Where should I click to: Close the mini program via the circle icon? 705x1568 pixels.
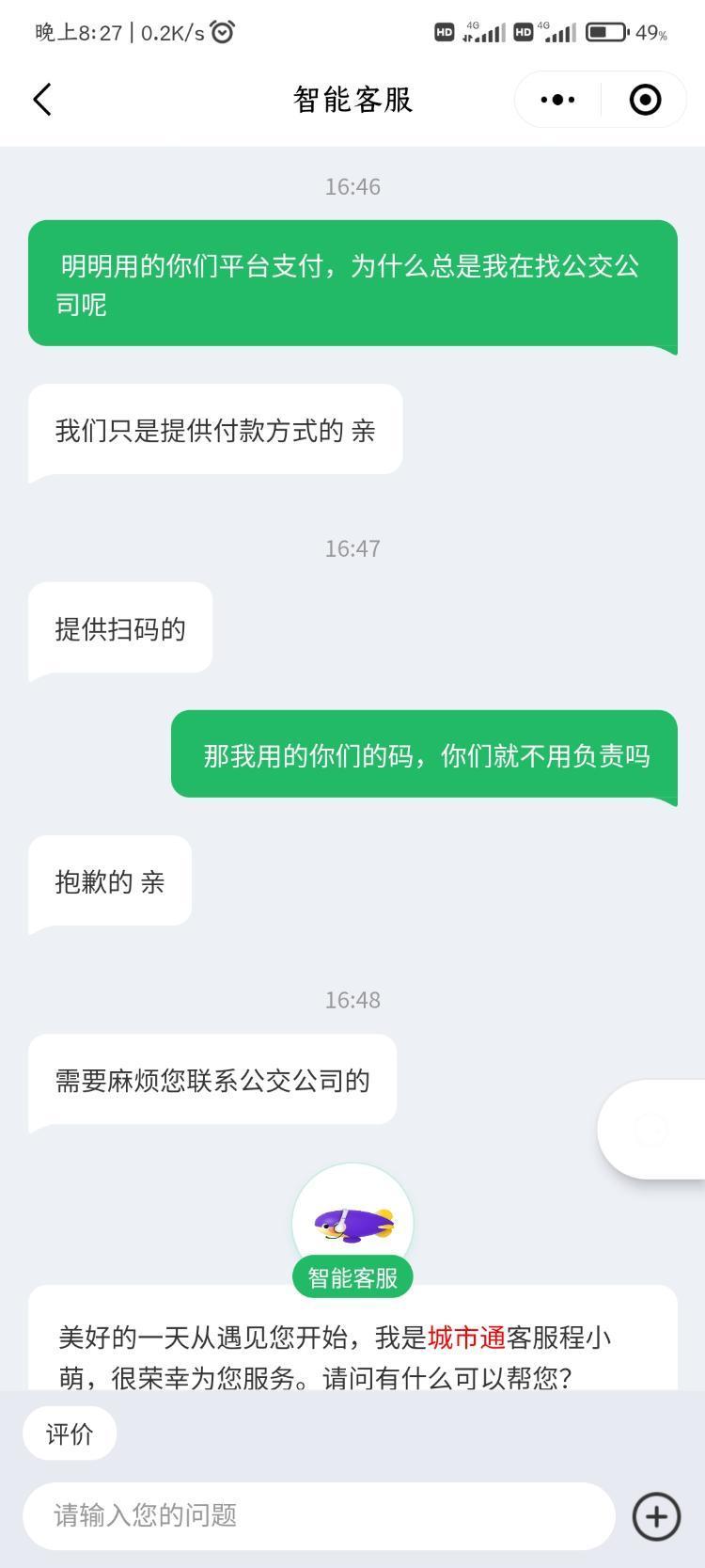point(645,100)
